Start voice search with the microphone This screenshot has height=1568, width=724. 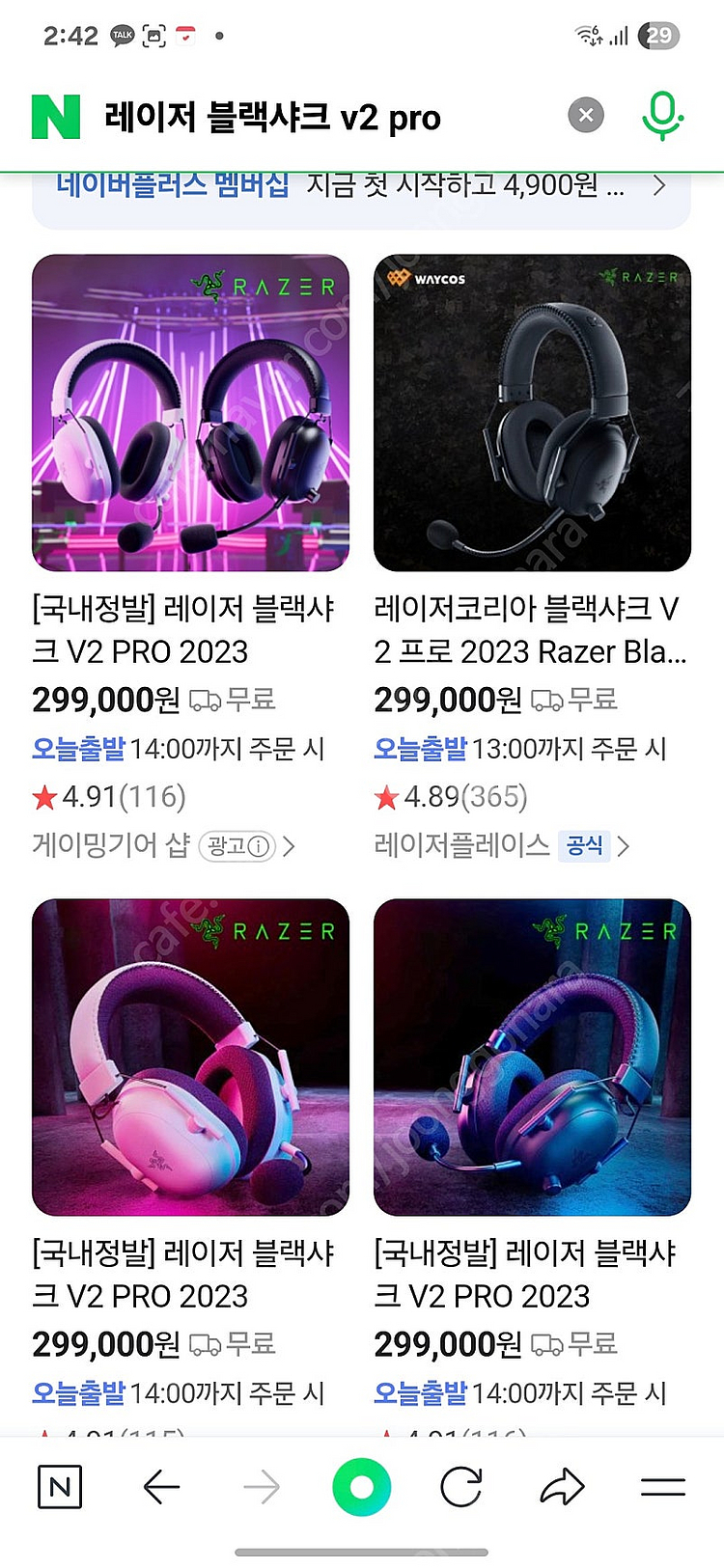point(662,116)
